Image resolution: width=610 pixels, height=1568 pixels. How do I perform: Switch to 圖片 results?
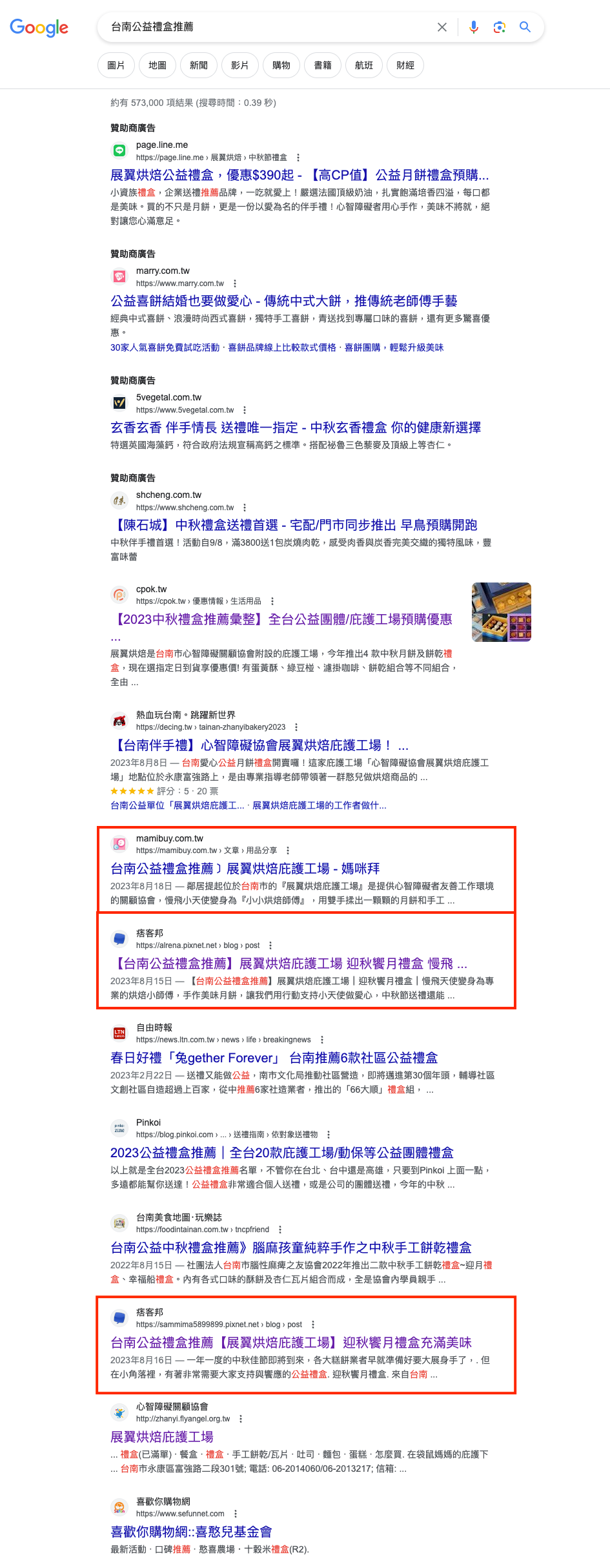coord(116,65)
